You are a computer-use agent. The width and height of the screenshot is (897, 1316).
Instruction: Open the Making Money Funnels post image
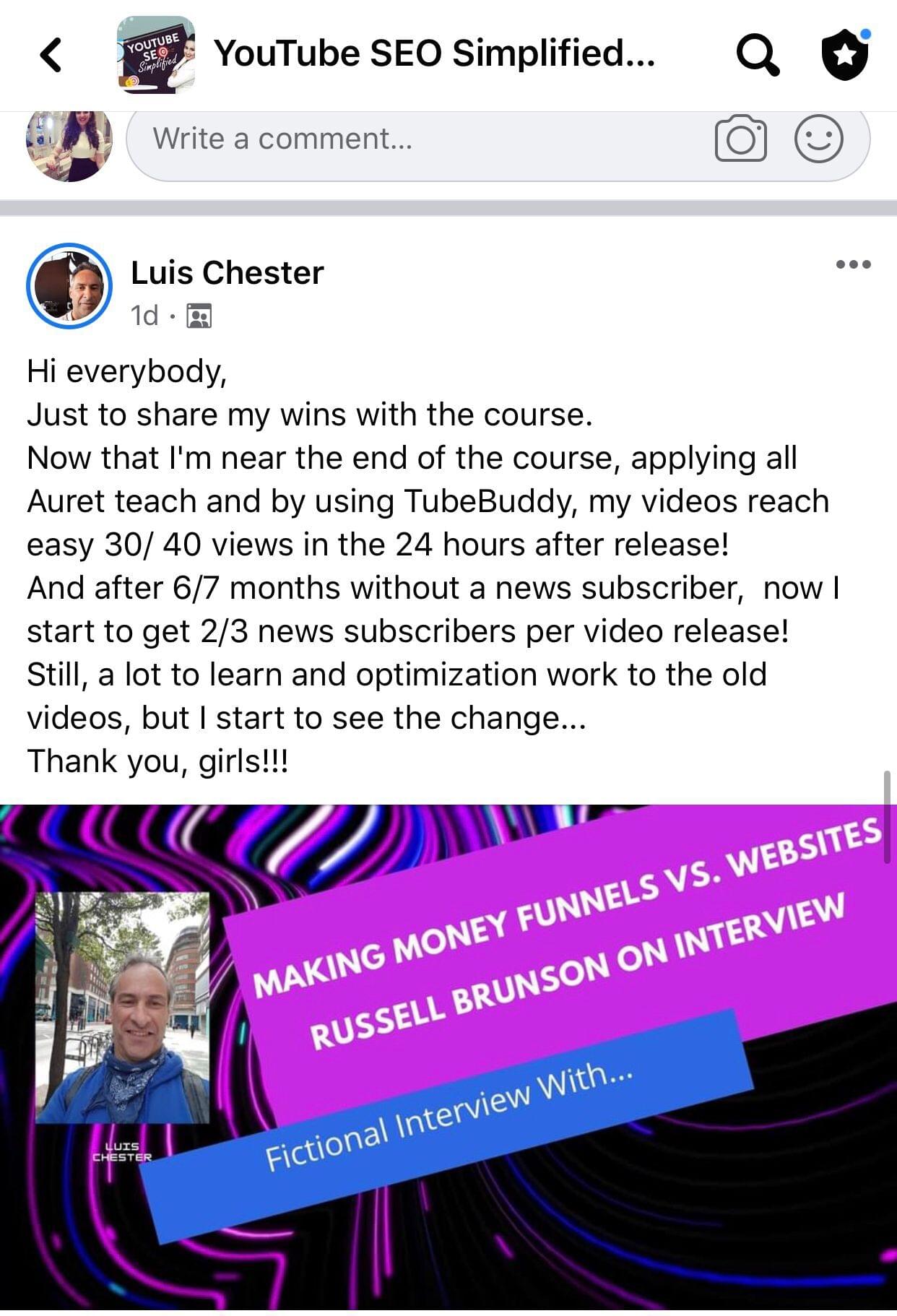point(448,1055)
